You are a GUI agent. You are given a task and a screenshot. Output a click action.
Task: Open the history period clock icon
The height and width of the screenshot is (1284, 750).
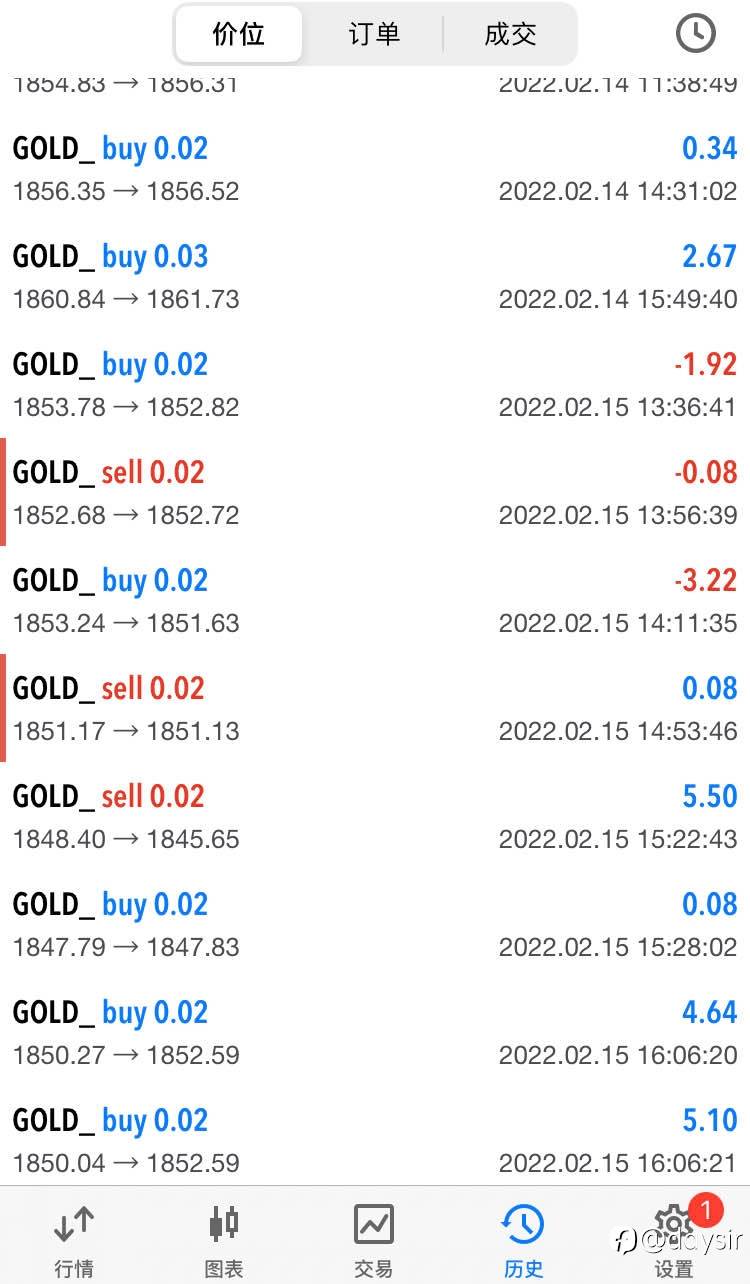coord(696,34)
